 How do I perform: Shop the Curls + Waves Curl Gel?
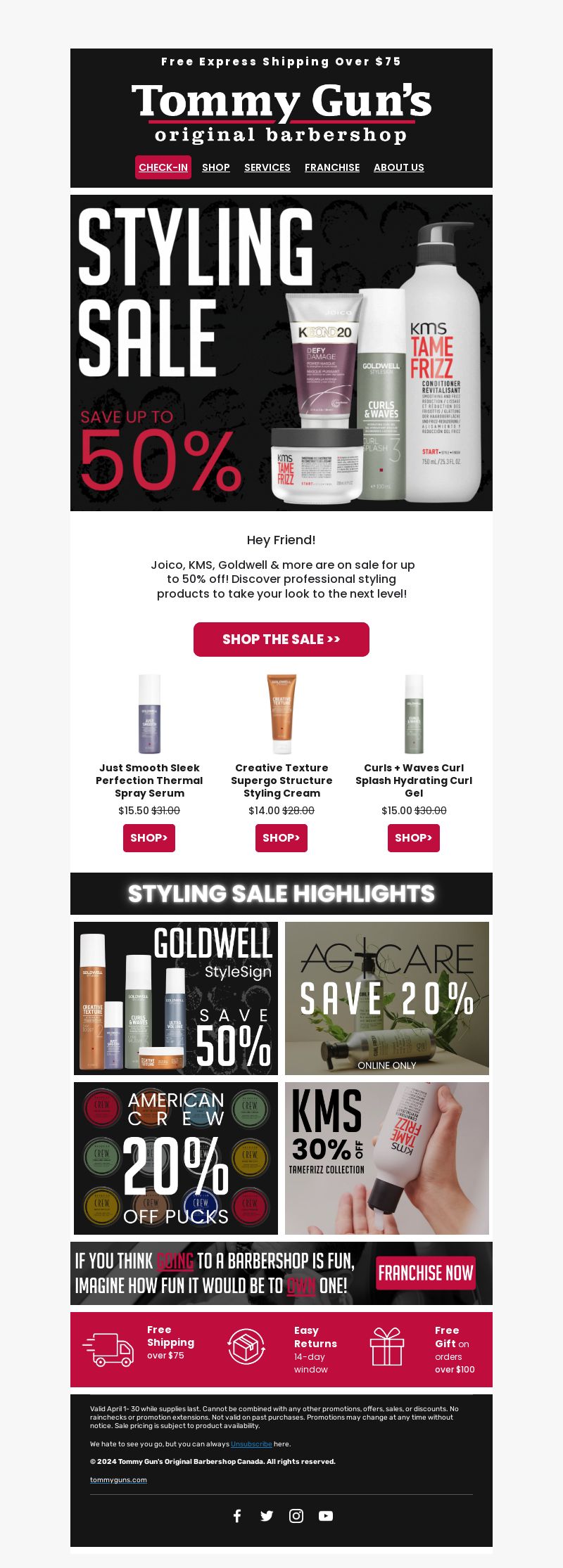[x=414, y=837]
